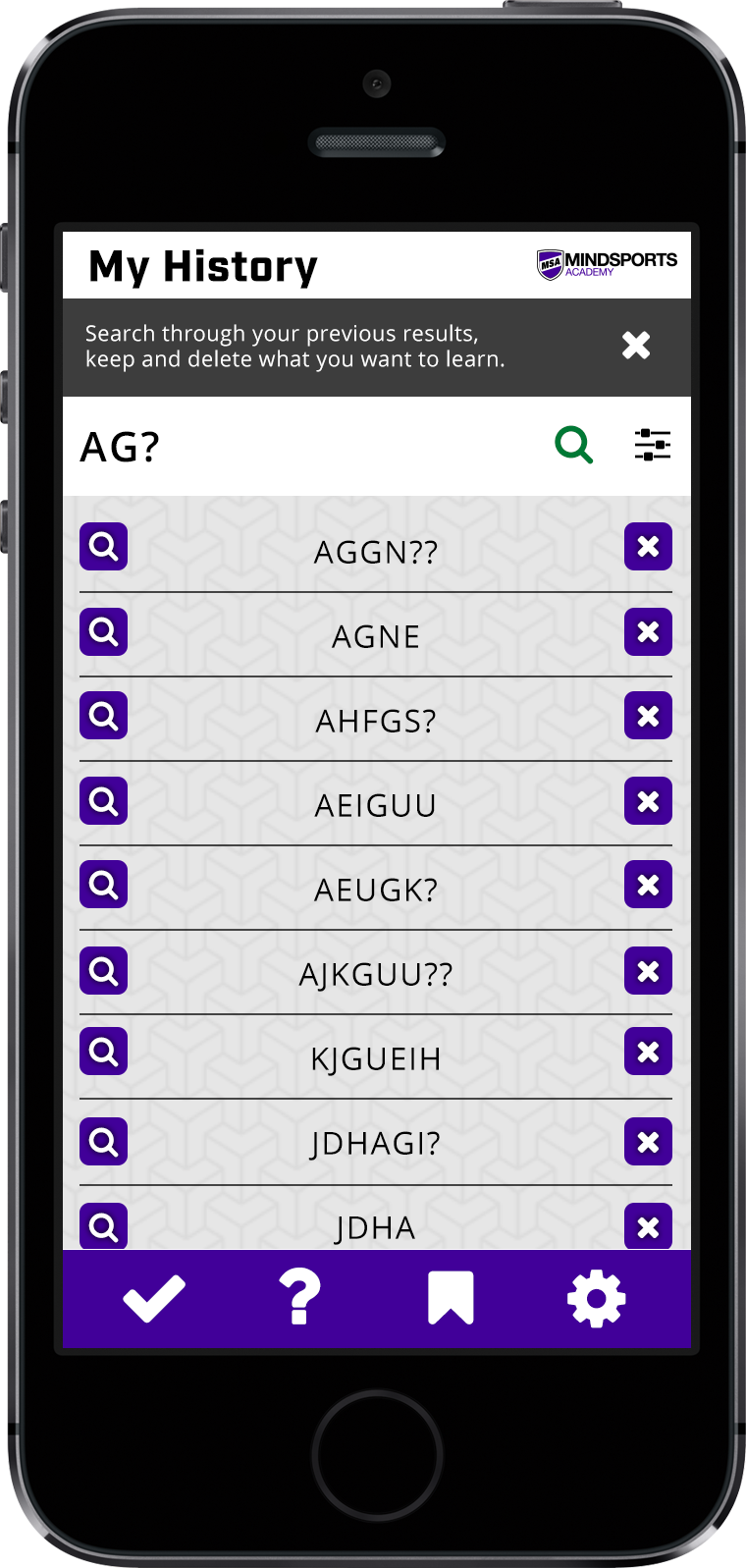The height and width of the screenshot is (1568, 746).
Task: Edit the AG? search field
Action: point(304,447)
